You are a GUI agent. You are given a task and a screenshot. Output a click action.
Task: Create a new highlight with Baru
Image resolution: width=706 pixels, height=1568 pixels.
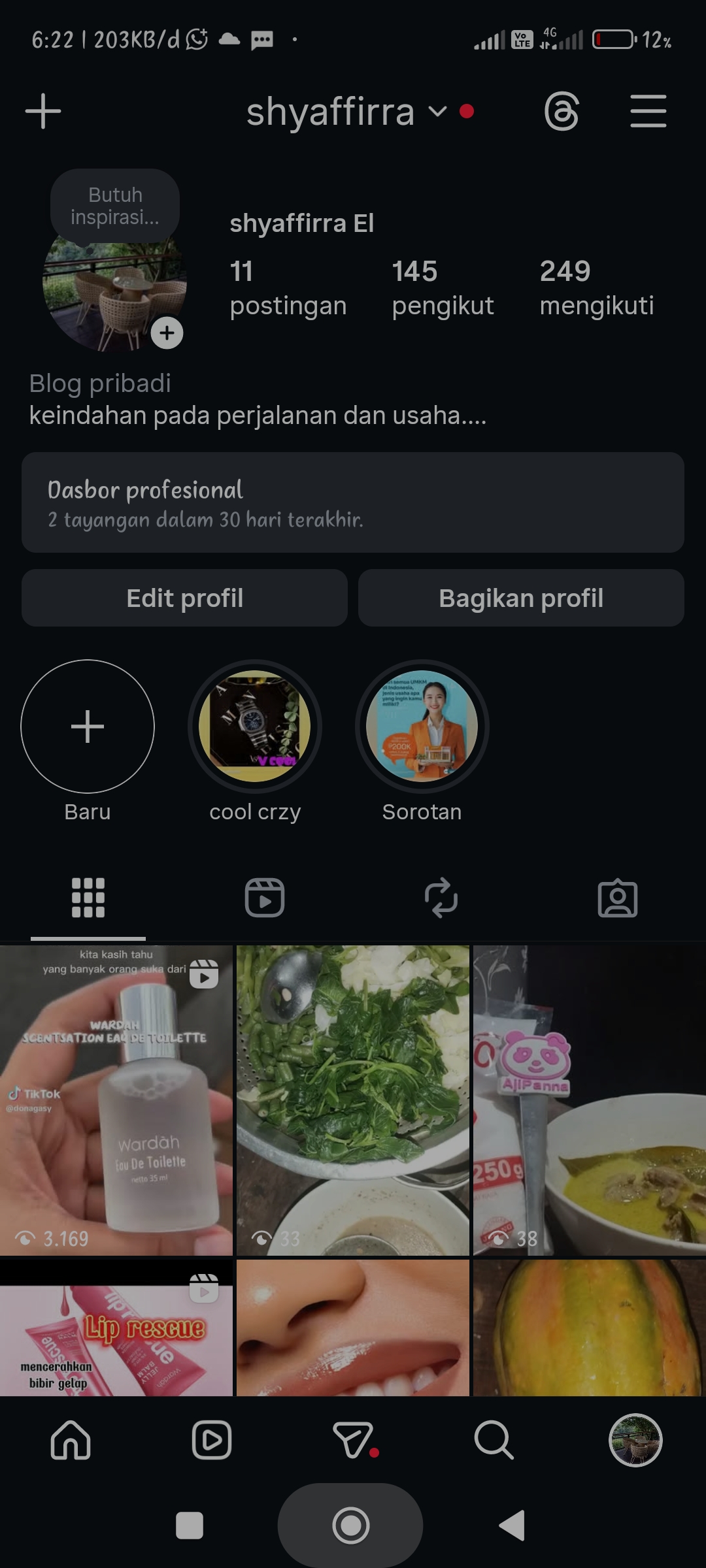point(88,727)
